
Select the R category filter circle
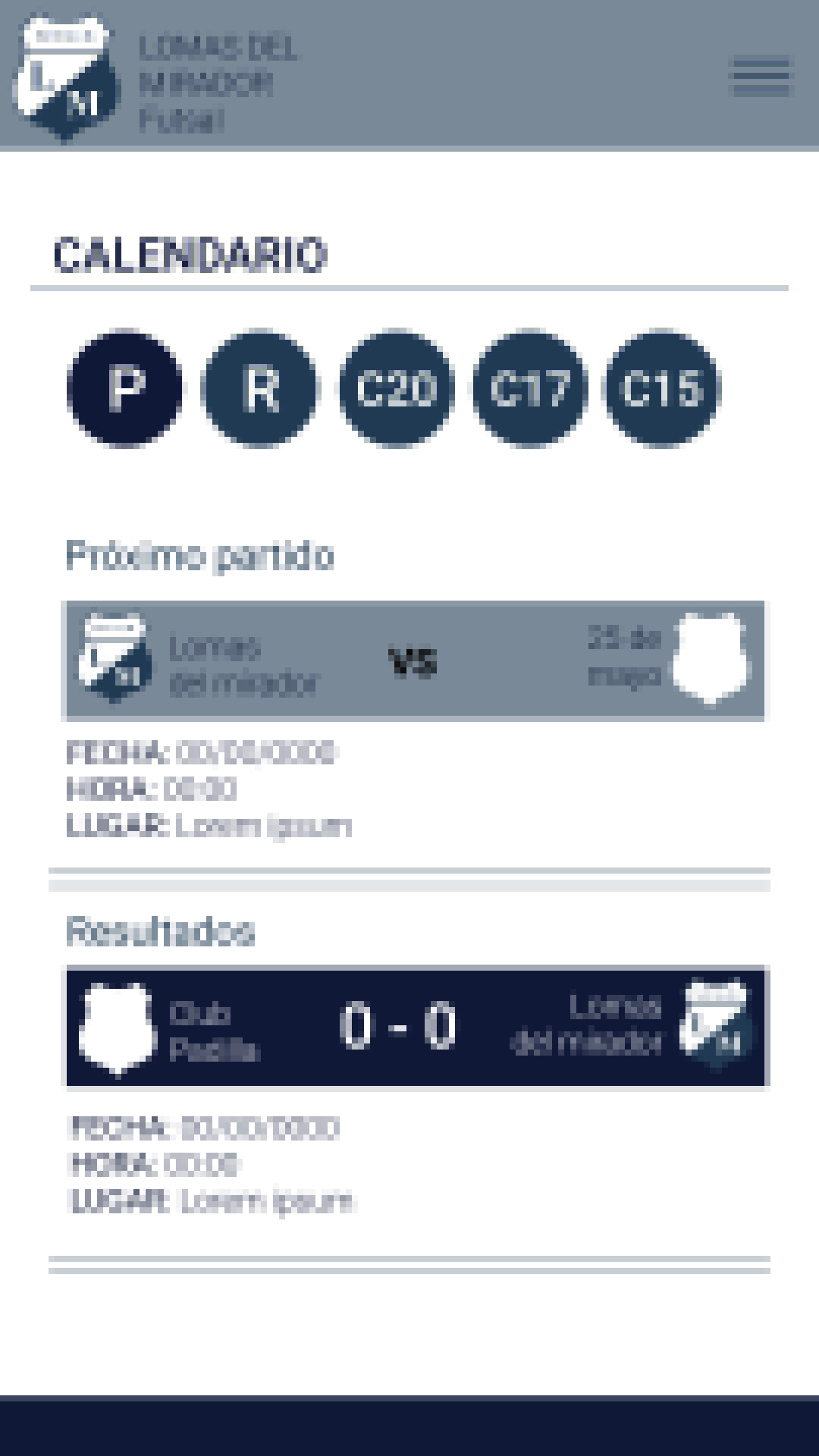pyautogui.click(x=261, y=391)
